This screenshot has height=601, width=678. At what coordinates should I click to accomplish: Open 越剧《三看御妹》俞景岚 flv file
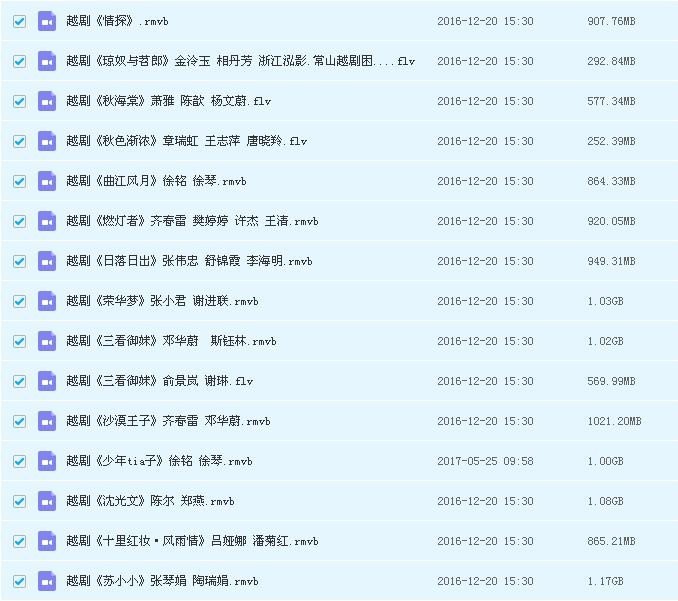(160, 381)
